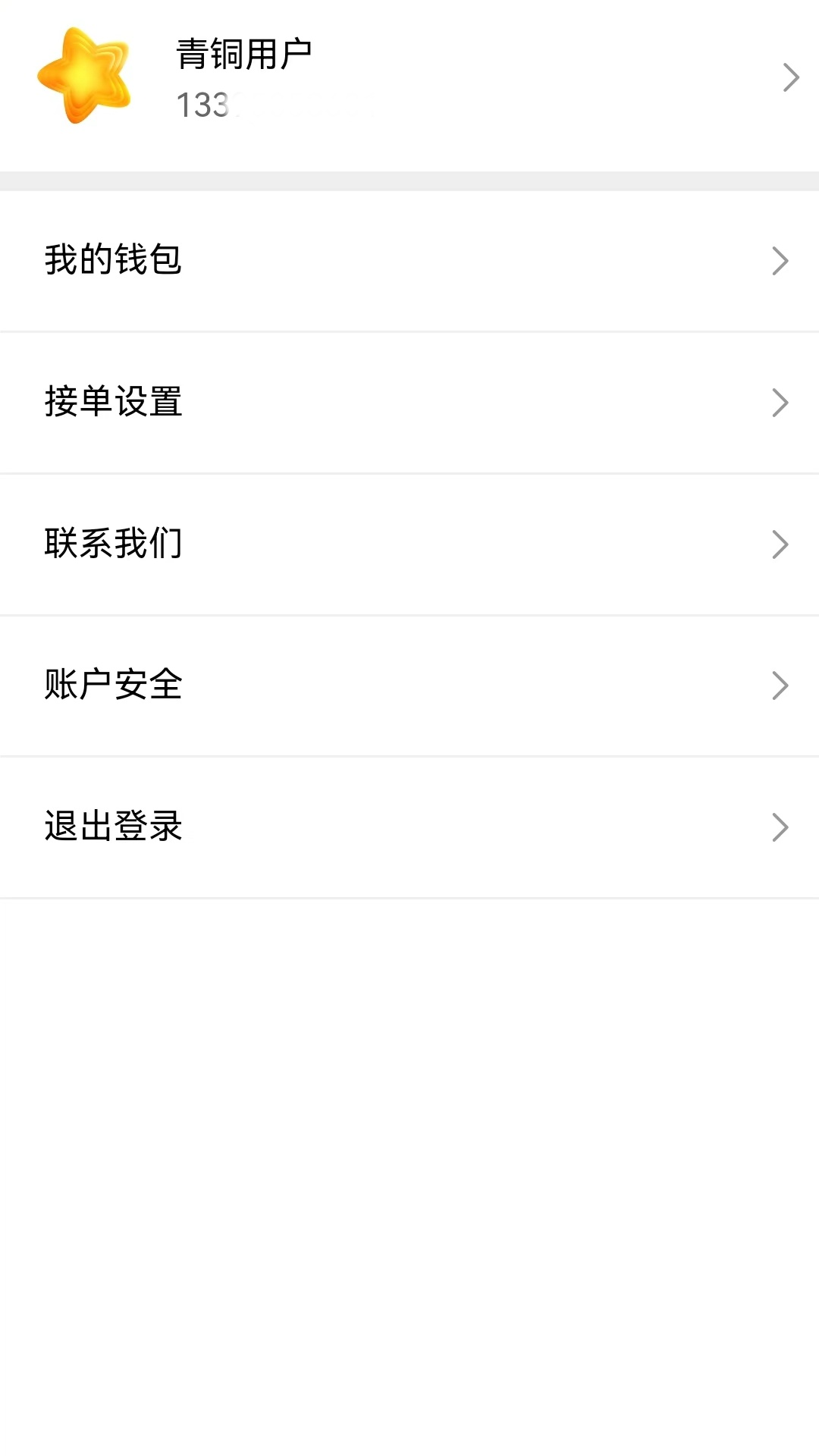Tap the arrow next to 退出登录
This screenshot has height=1456, width=819.
pyautogui.click(x=780, y=827)
